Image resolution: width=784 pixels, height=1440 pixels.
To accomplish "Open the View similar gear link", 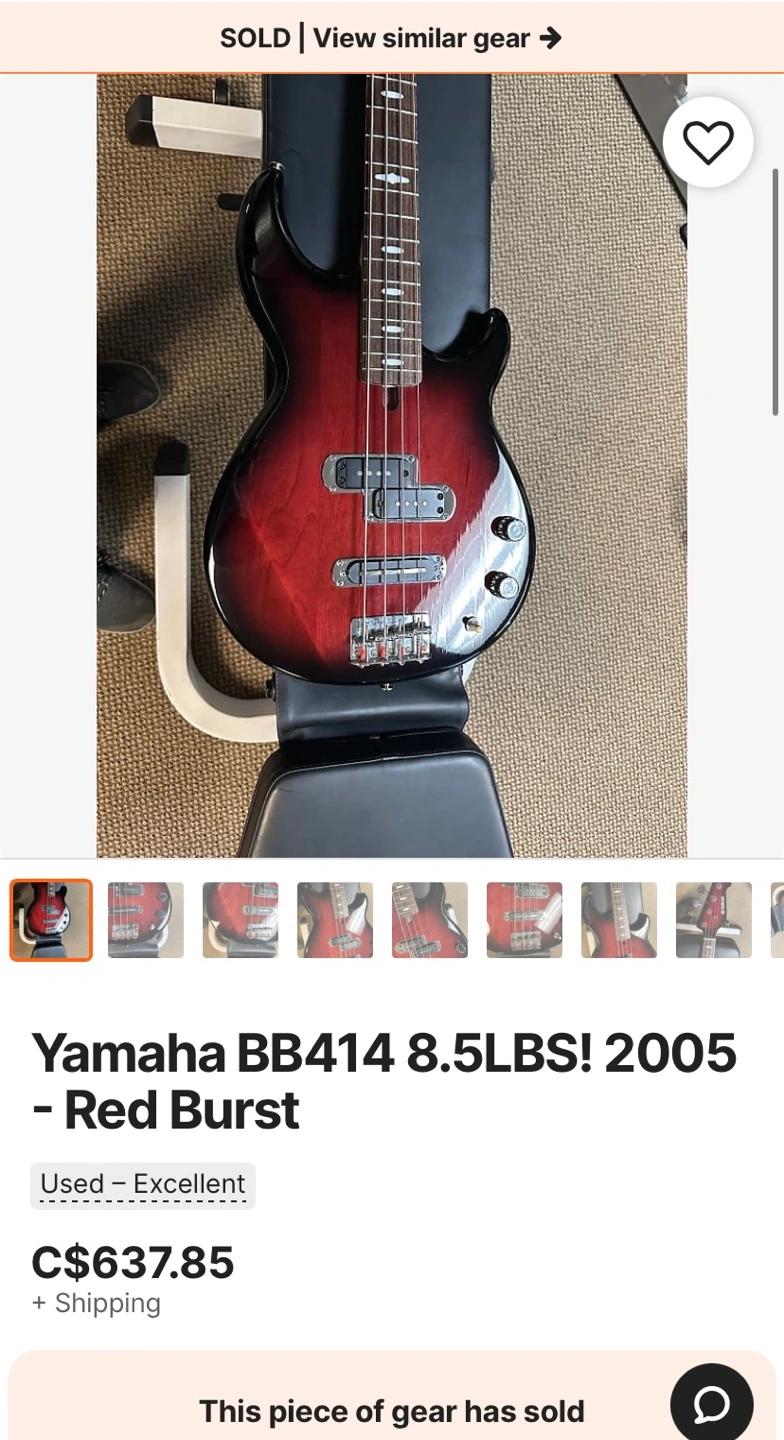I will click(x=437, y=38).
